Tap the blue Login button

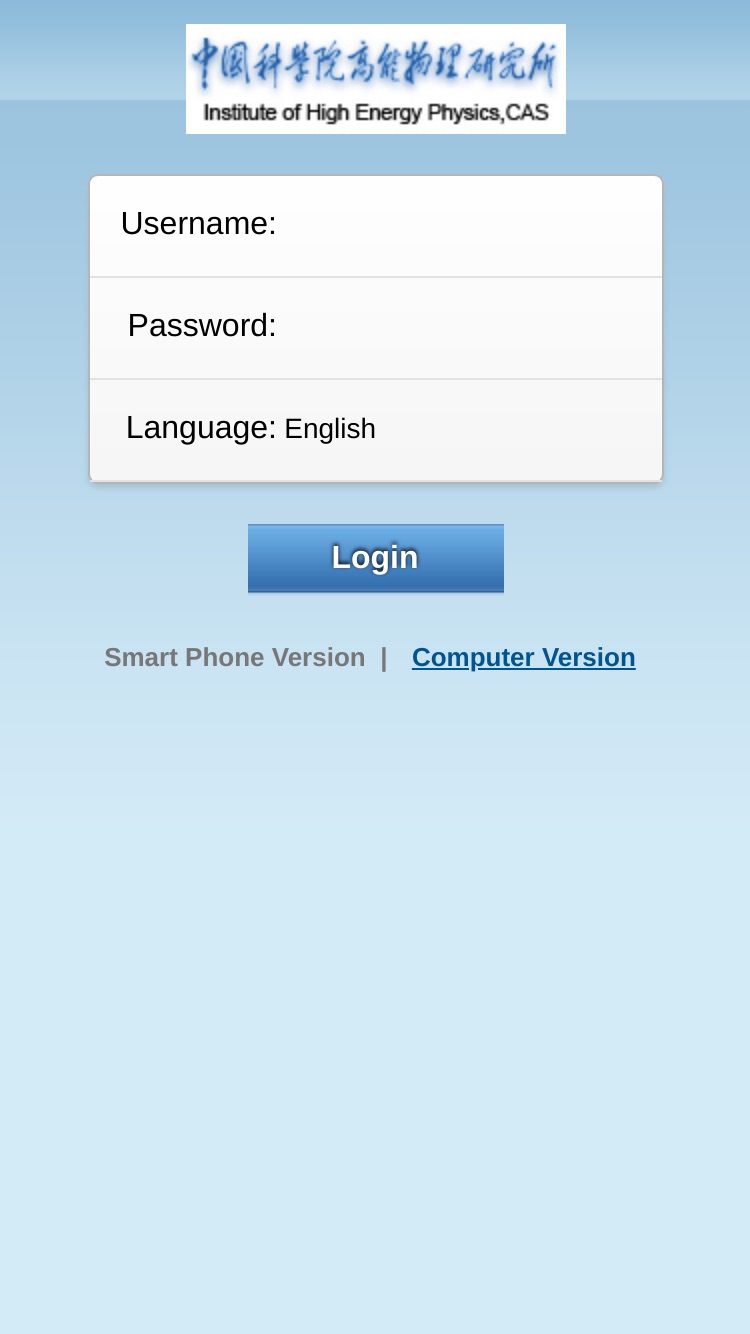376,558
